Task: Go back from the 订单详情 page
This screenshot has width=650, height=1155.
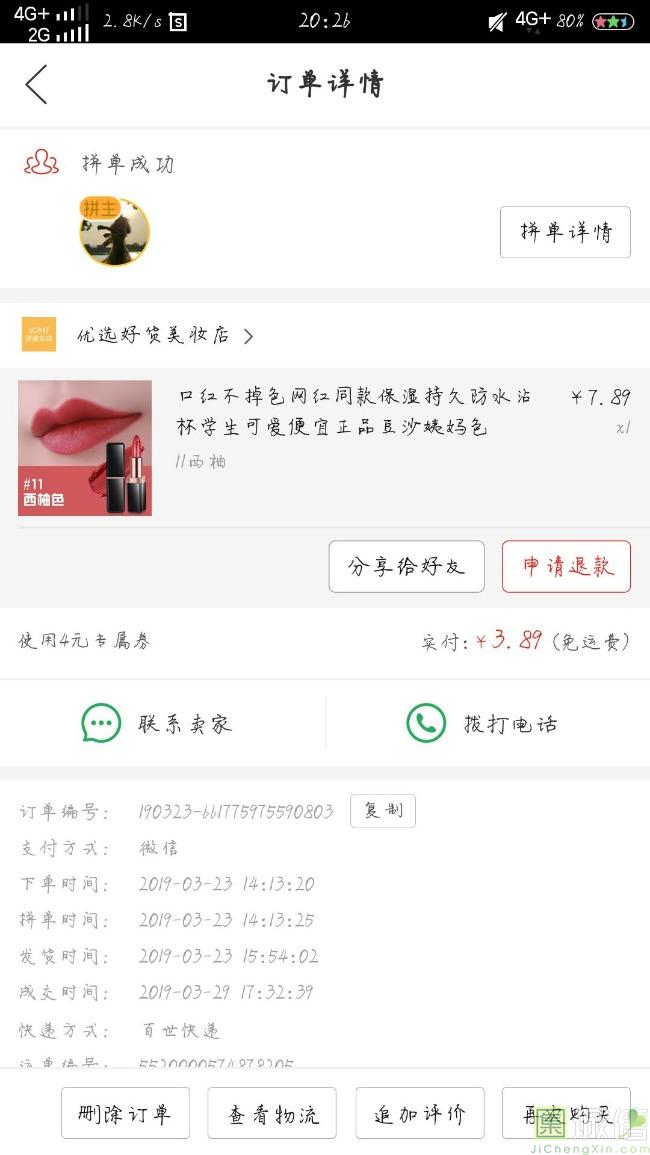Action: [36, 84]
